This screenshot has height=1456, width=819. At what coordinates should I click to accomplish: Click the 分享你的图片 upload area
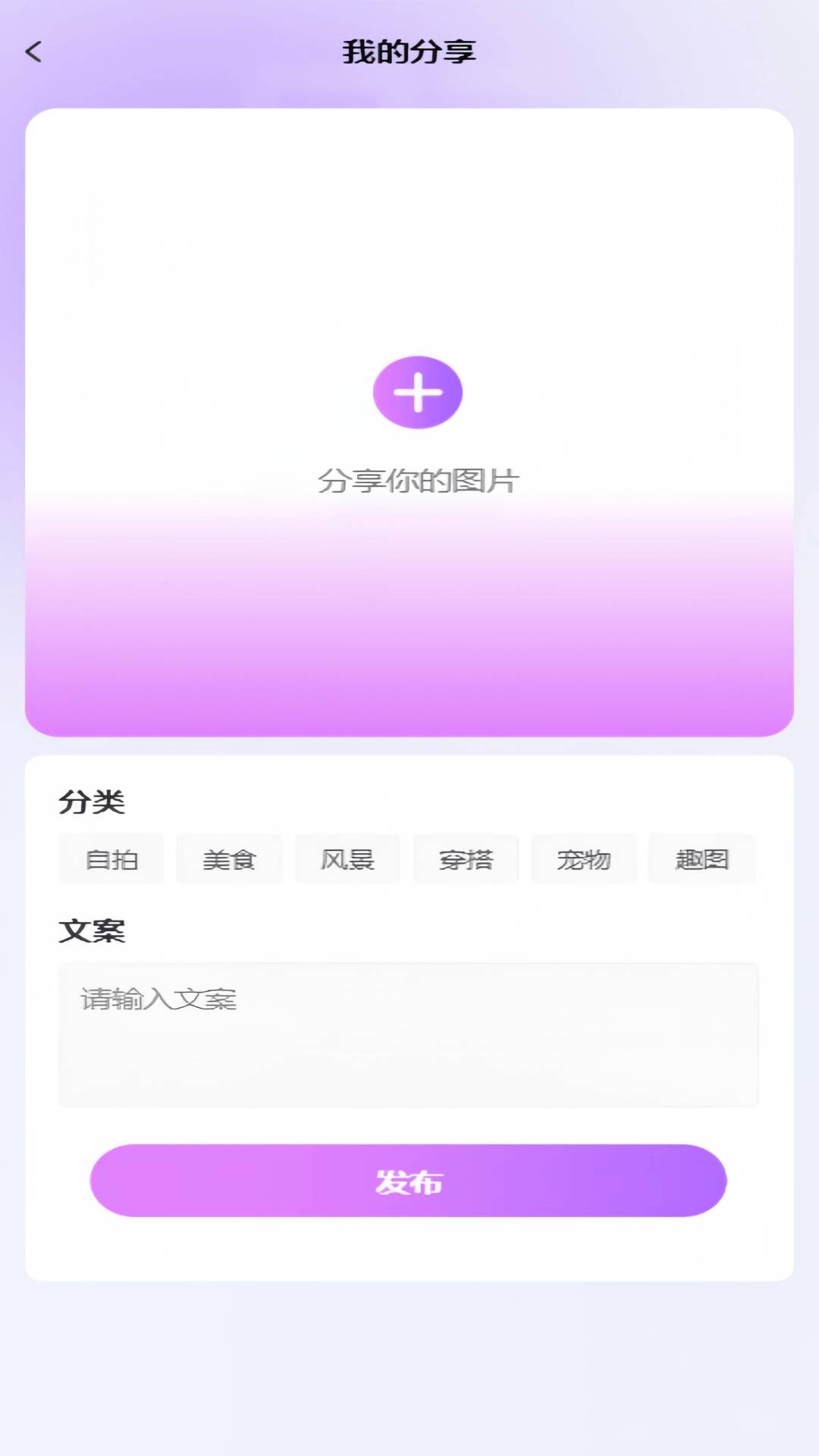(418, 480)
